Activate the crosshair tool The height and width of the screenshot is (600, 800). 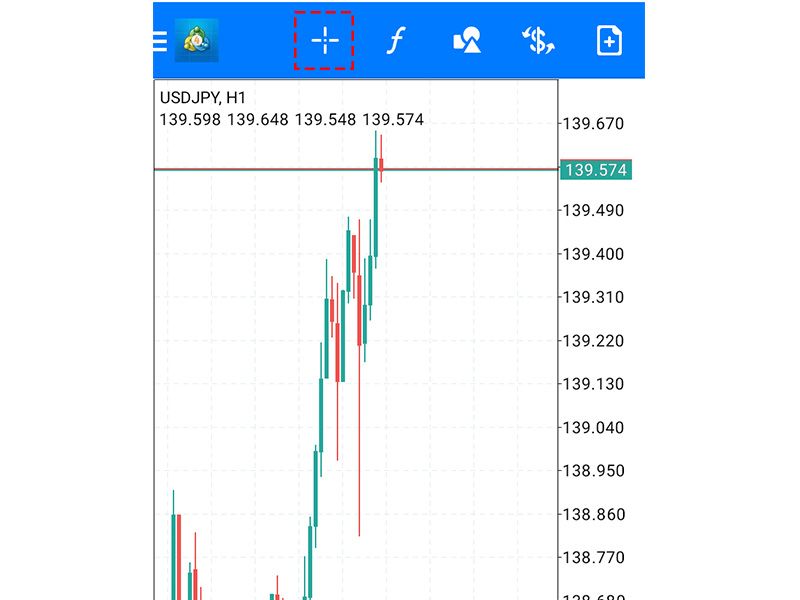pos(325,41)
